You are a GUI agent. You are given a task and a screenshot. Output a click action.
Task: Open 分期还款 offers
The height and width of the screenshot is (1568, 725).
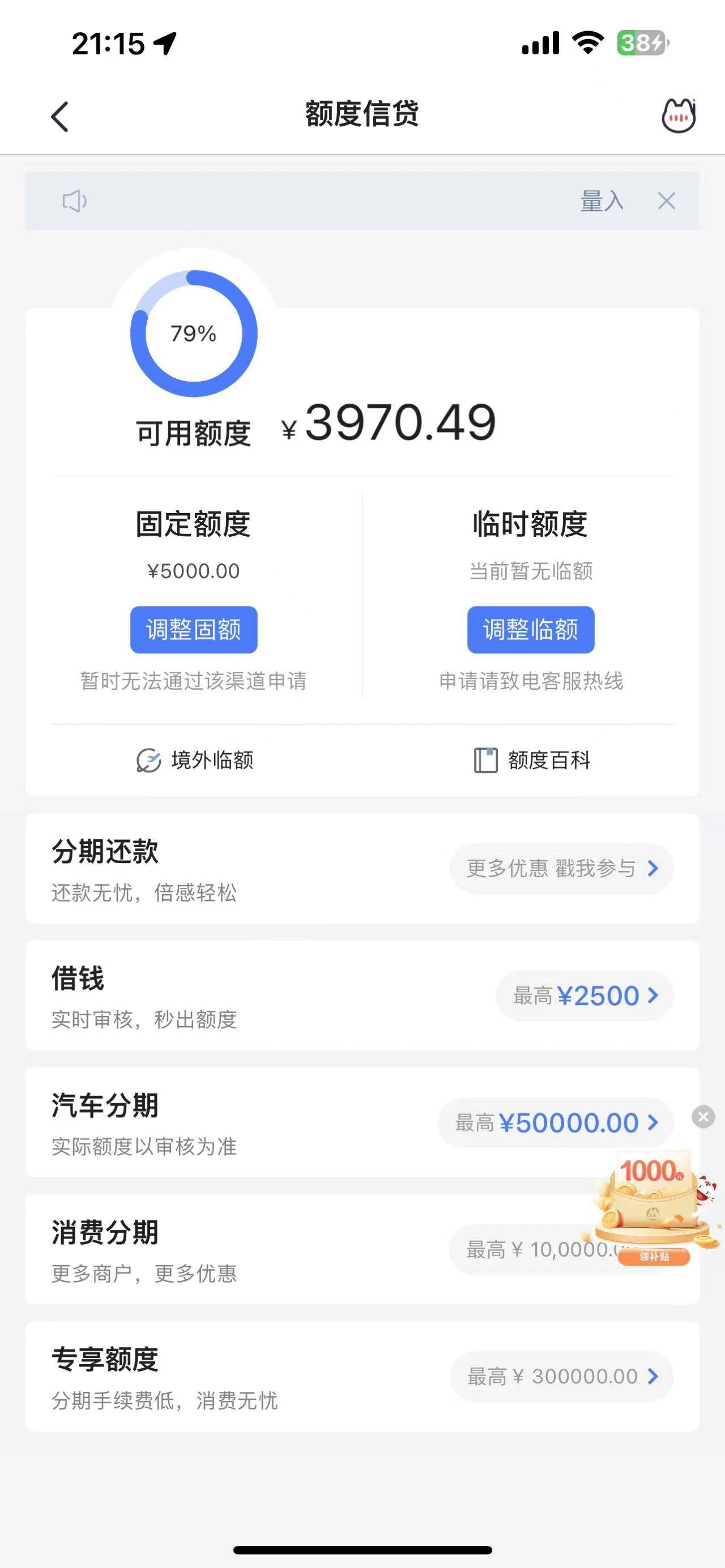[x=561, y=869]
